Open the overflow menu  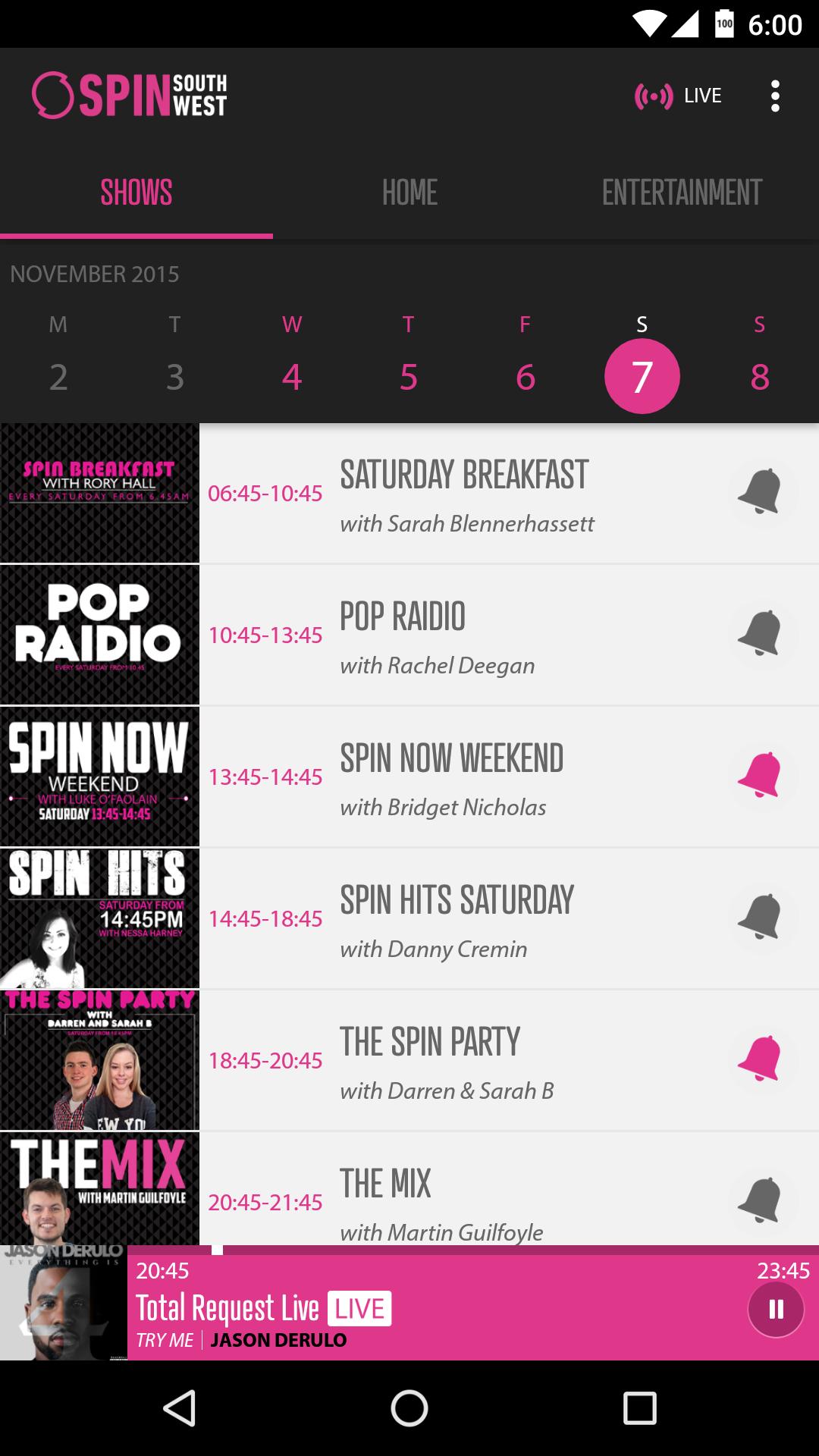pos(774,96)
